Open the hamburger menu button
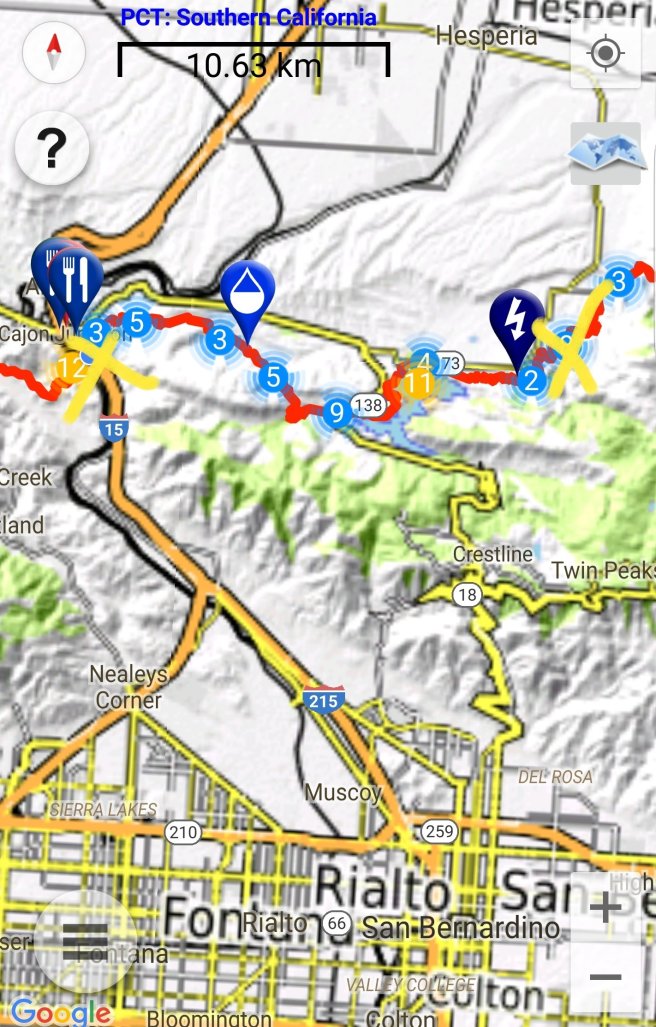This screenshot has width=656, height=1027. [x=85, y=941]
